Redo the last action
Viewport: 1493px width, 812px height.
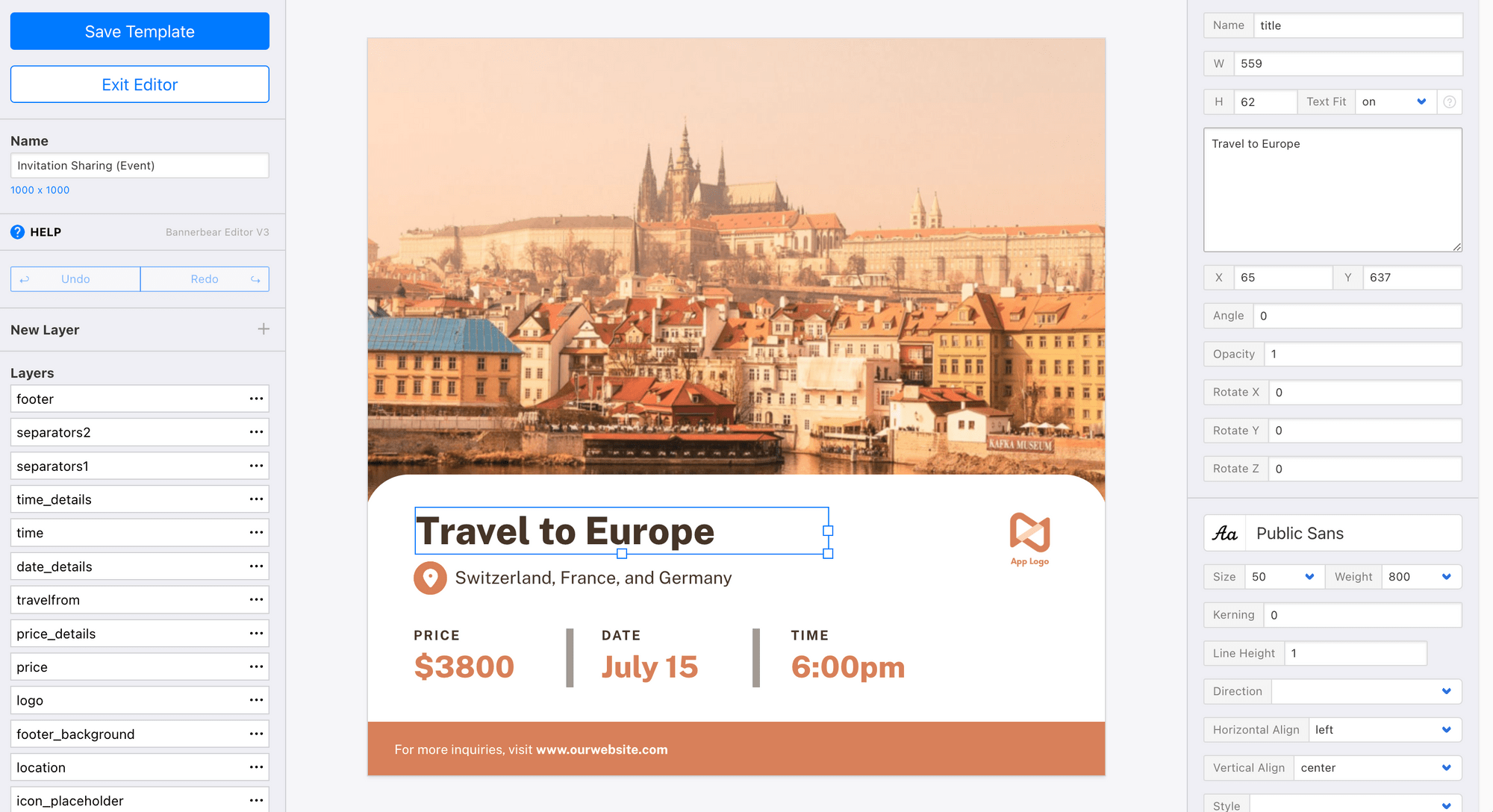click(205, 279)
